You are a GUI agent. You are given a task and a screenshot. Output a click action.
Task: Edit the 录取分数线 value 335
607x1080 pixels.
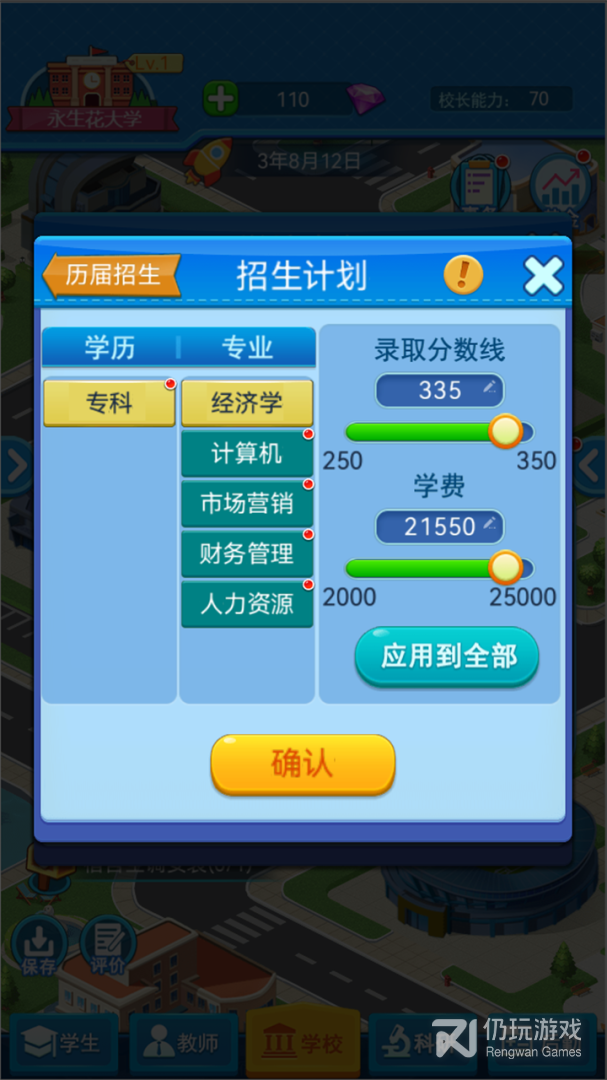coord(439,390)
